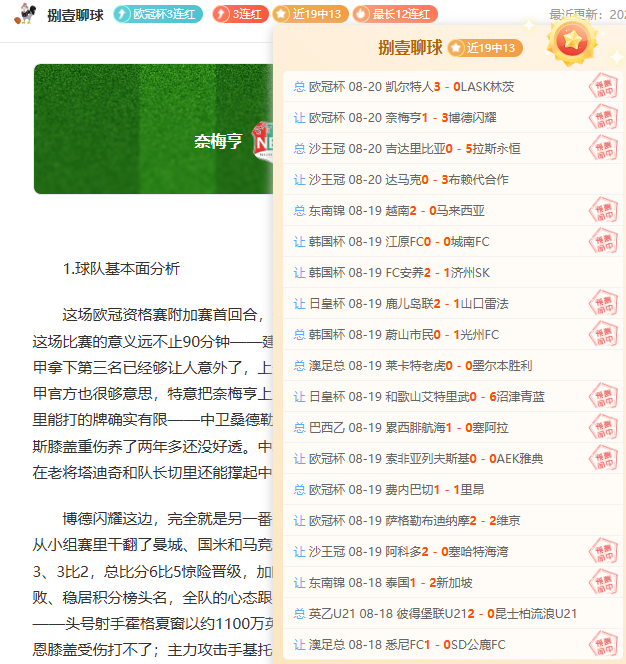The width and height of the screenshot is (626, 664).
Task: Open the 鹿儿岛联 vs 山口雷法 record
Action: (453, 303)
